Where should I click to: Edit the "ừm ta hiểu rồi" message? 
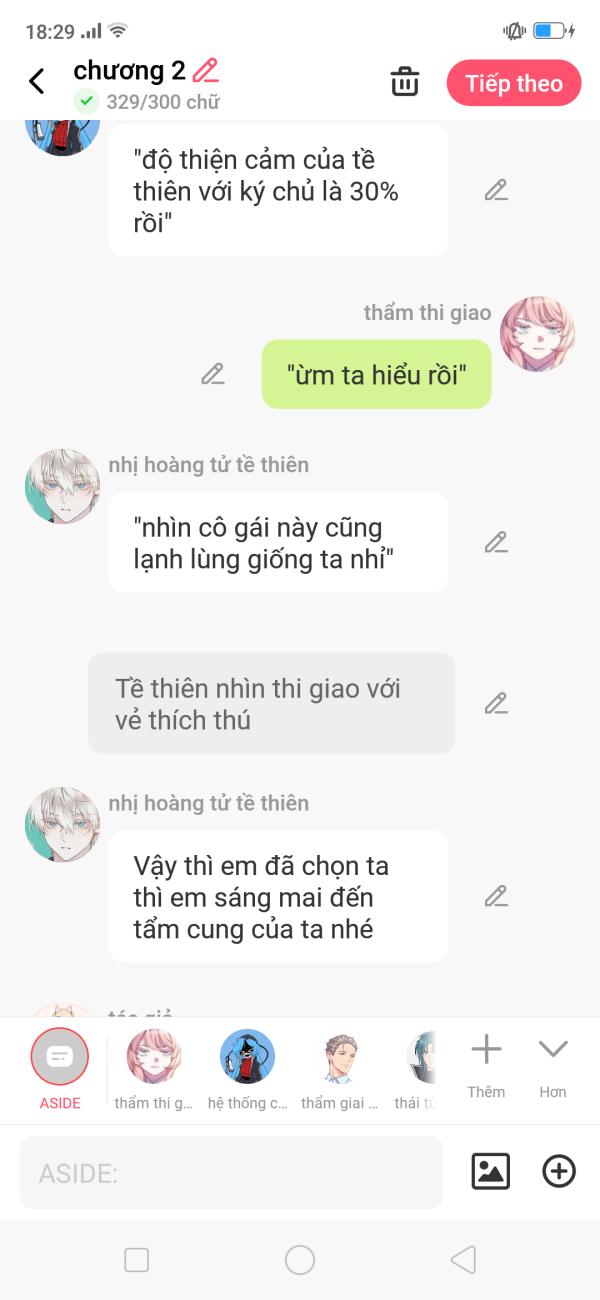pos(212,374)
